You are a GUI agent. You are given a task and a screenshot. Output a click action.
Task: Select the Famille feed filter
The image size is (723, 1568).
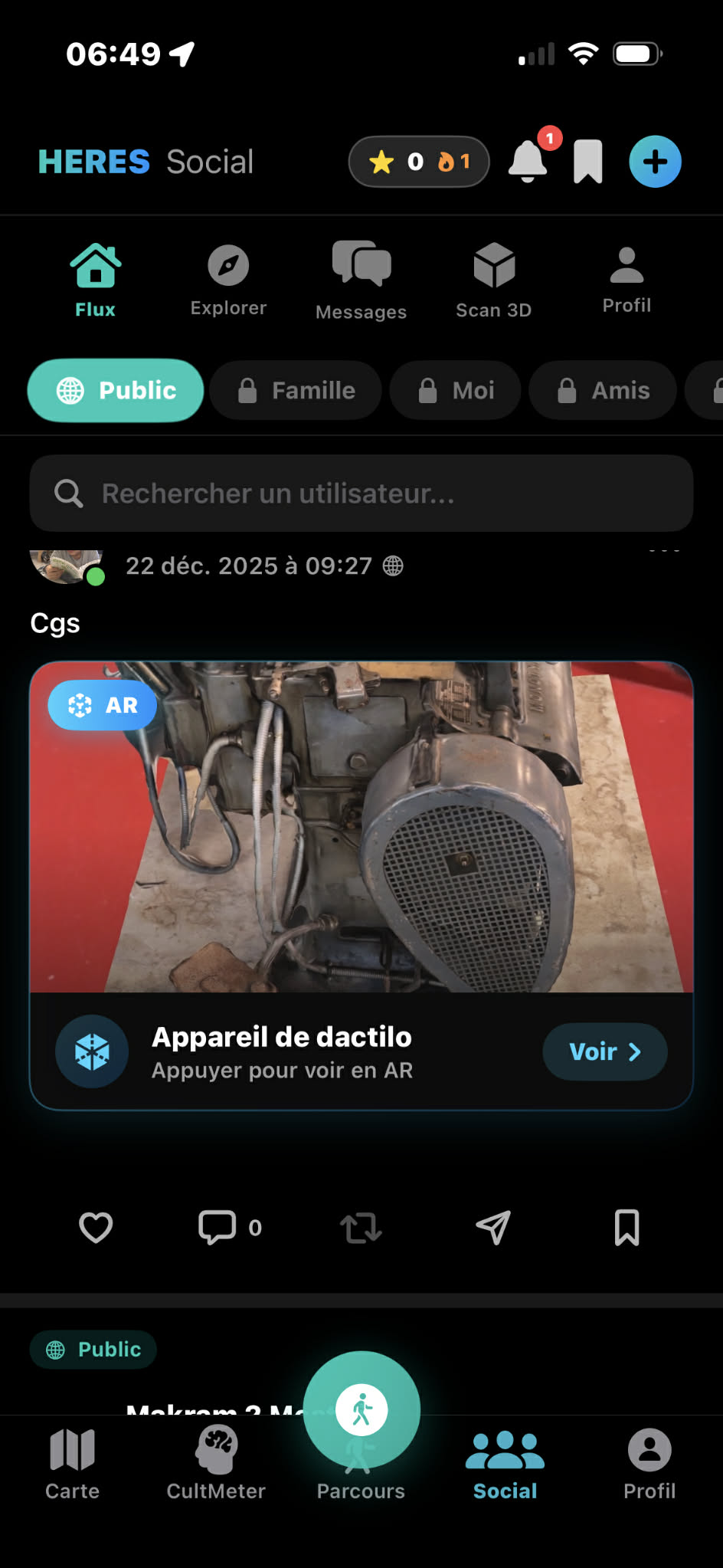click(x=296, y=391)
